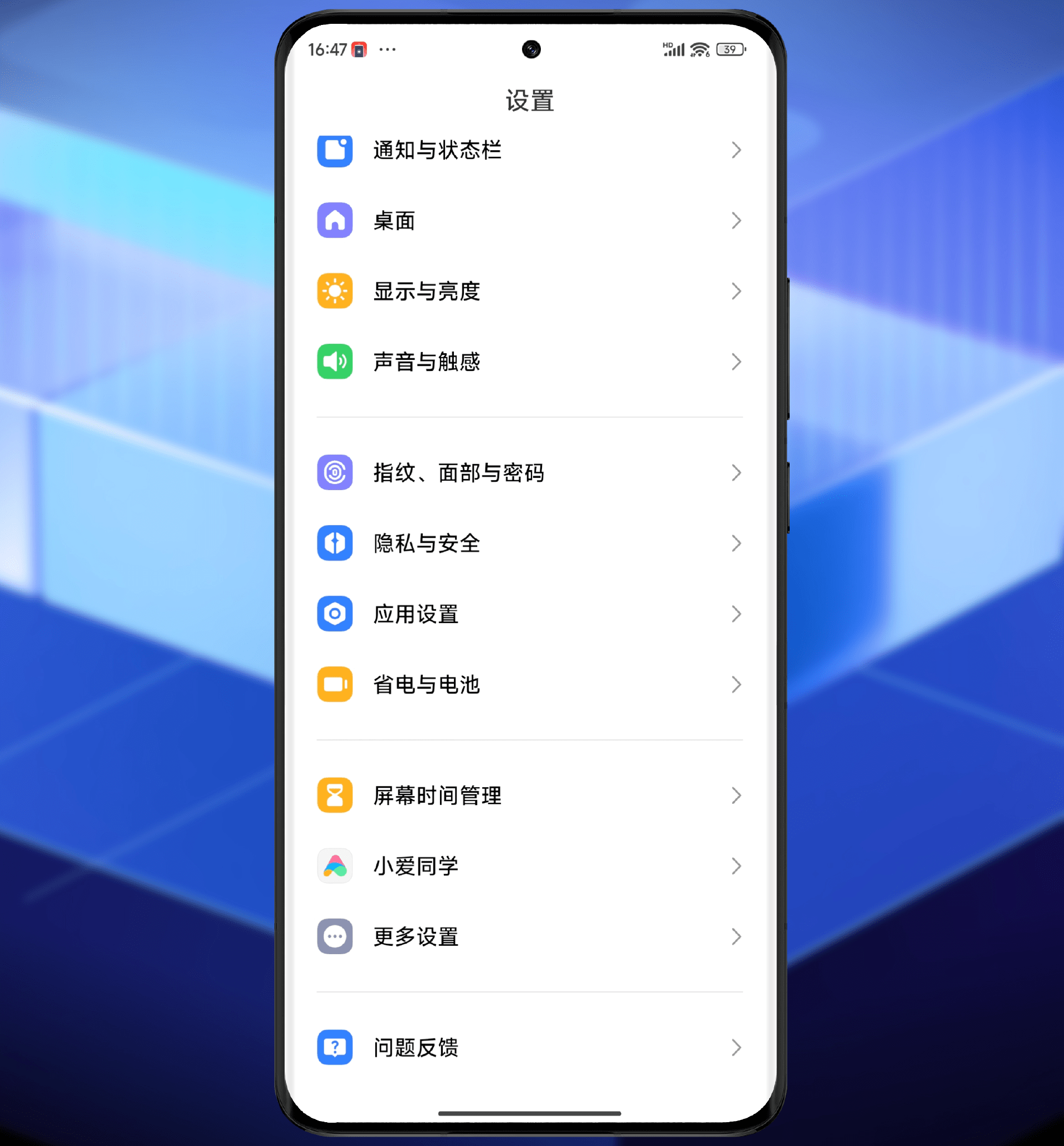
Task: Select the privacy and security shield icon
Action: tap(335, 544)
